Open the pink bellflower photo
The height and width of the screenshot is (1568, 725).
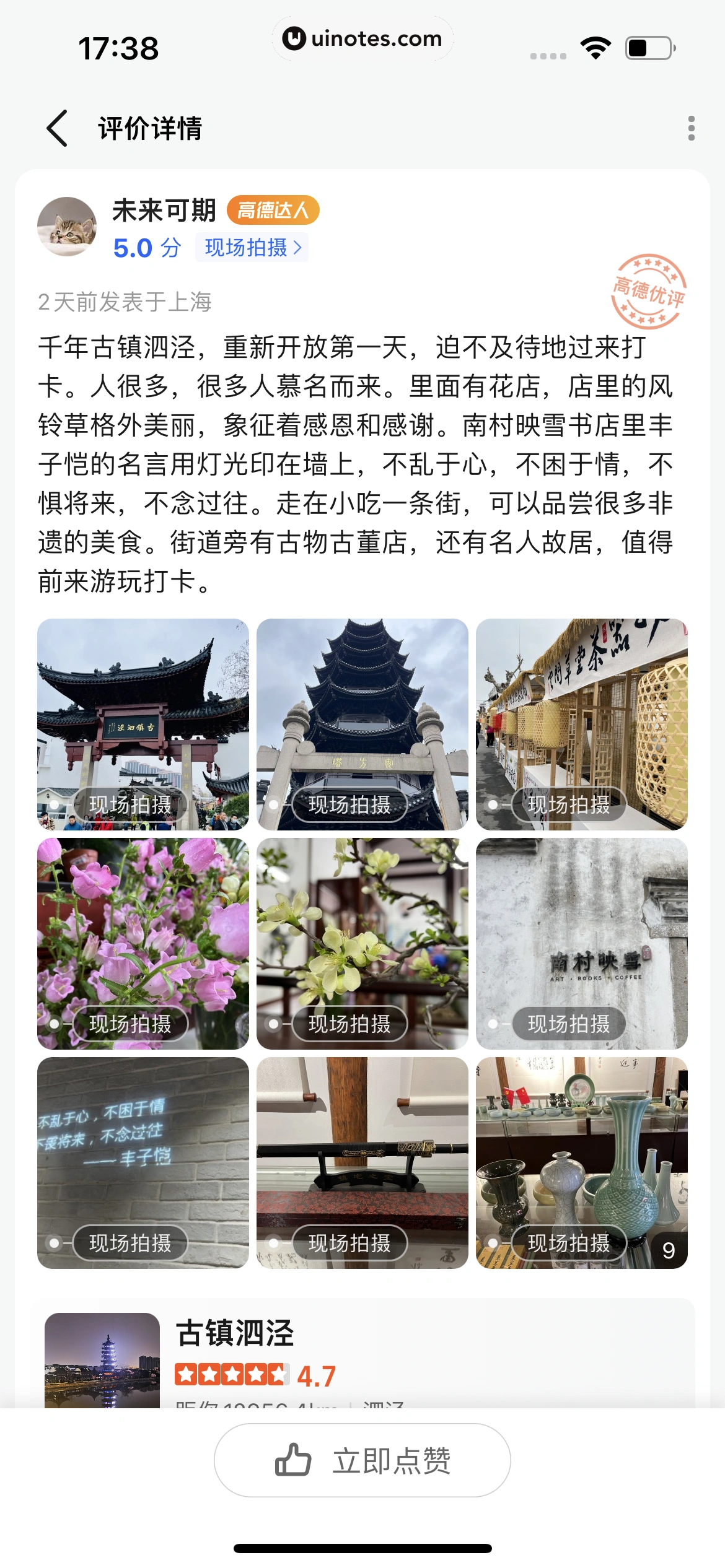[x=143, y=929]
